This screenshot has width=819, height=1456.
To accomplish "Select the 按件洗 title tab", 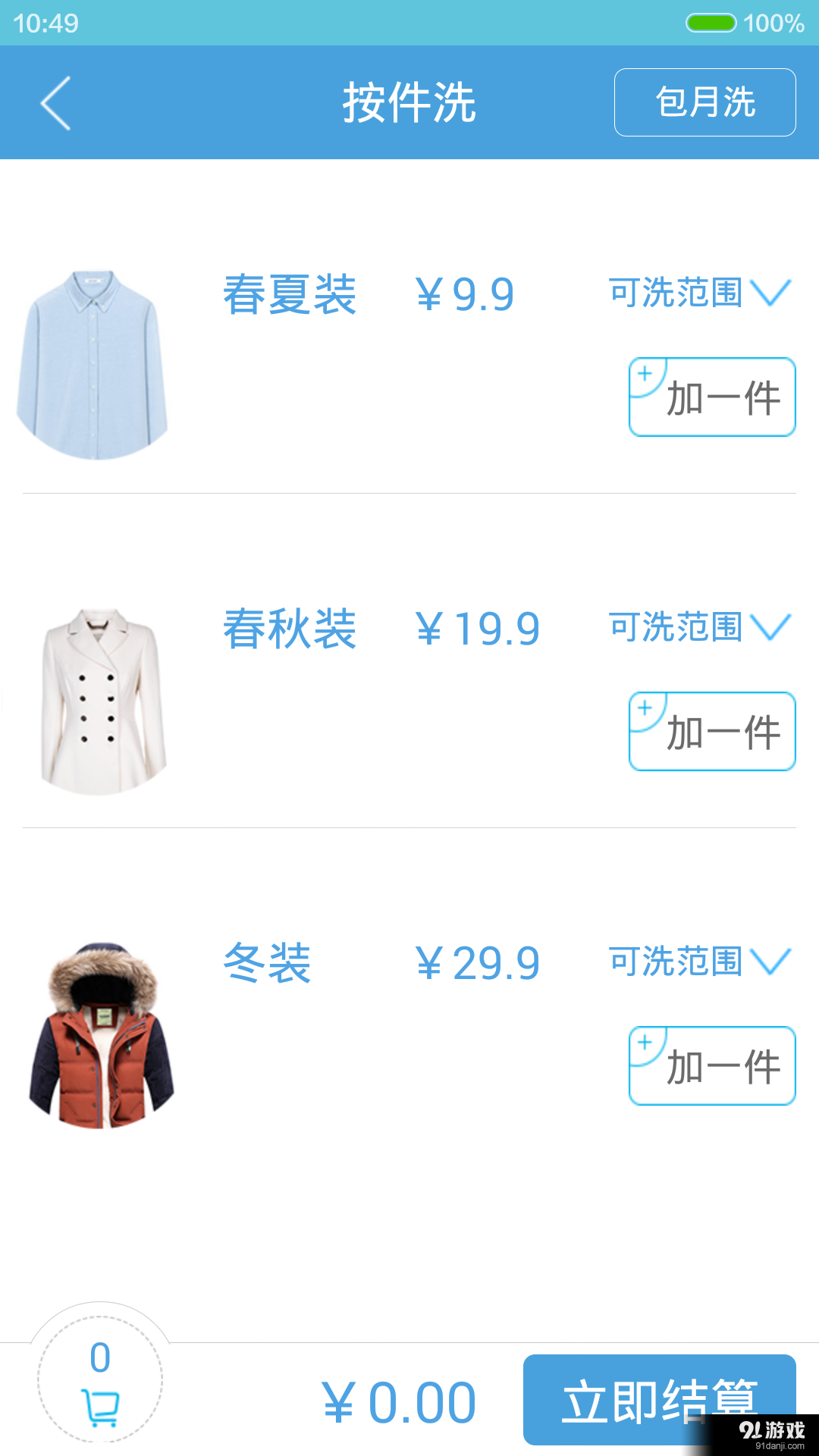I will (409, 102).
